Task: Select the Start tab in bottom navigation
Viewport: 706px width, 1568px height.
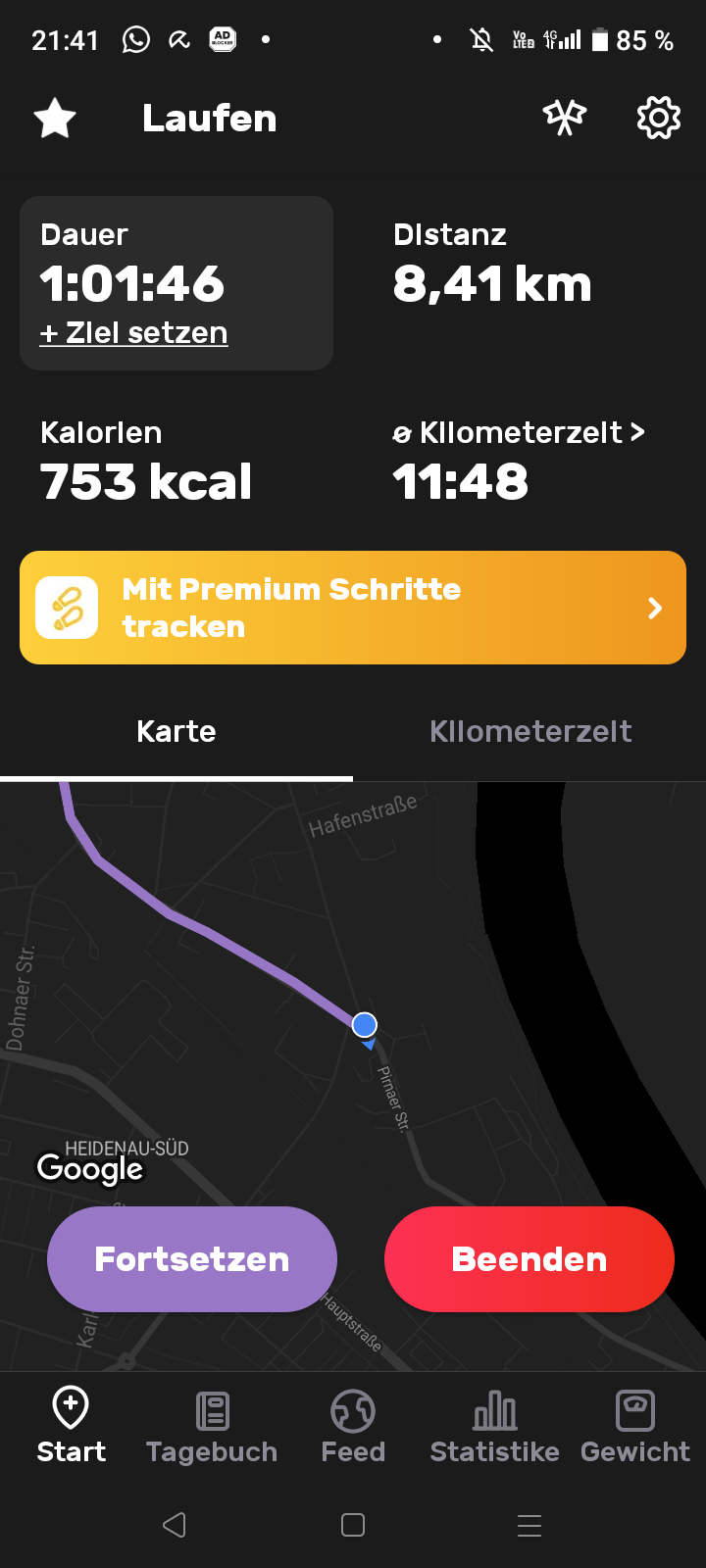Action: [x=71, y=1426]
